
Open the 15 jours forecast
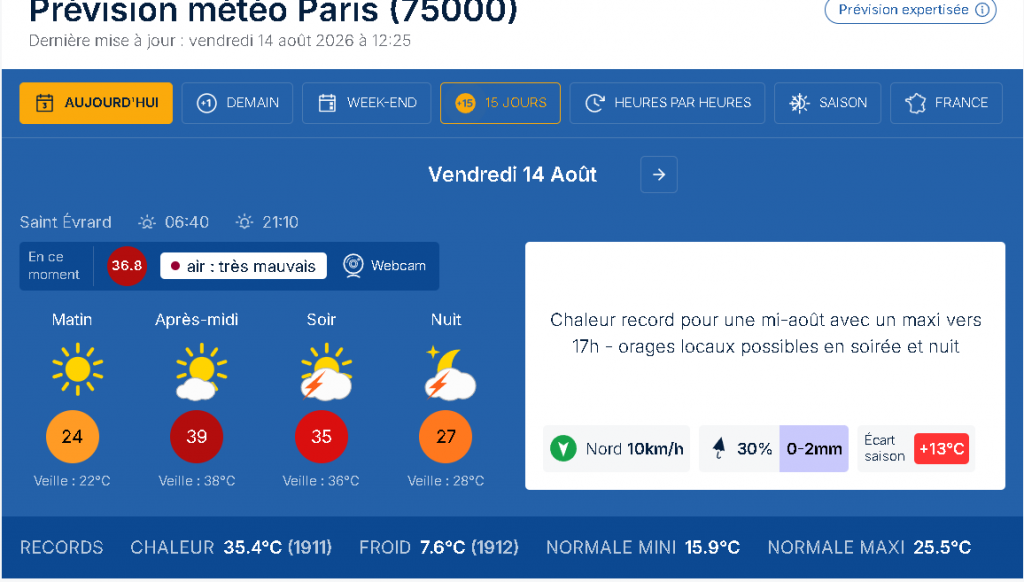pos(500,103)
